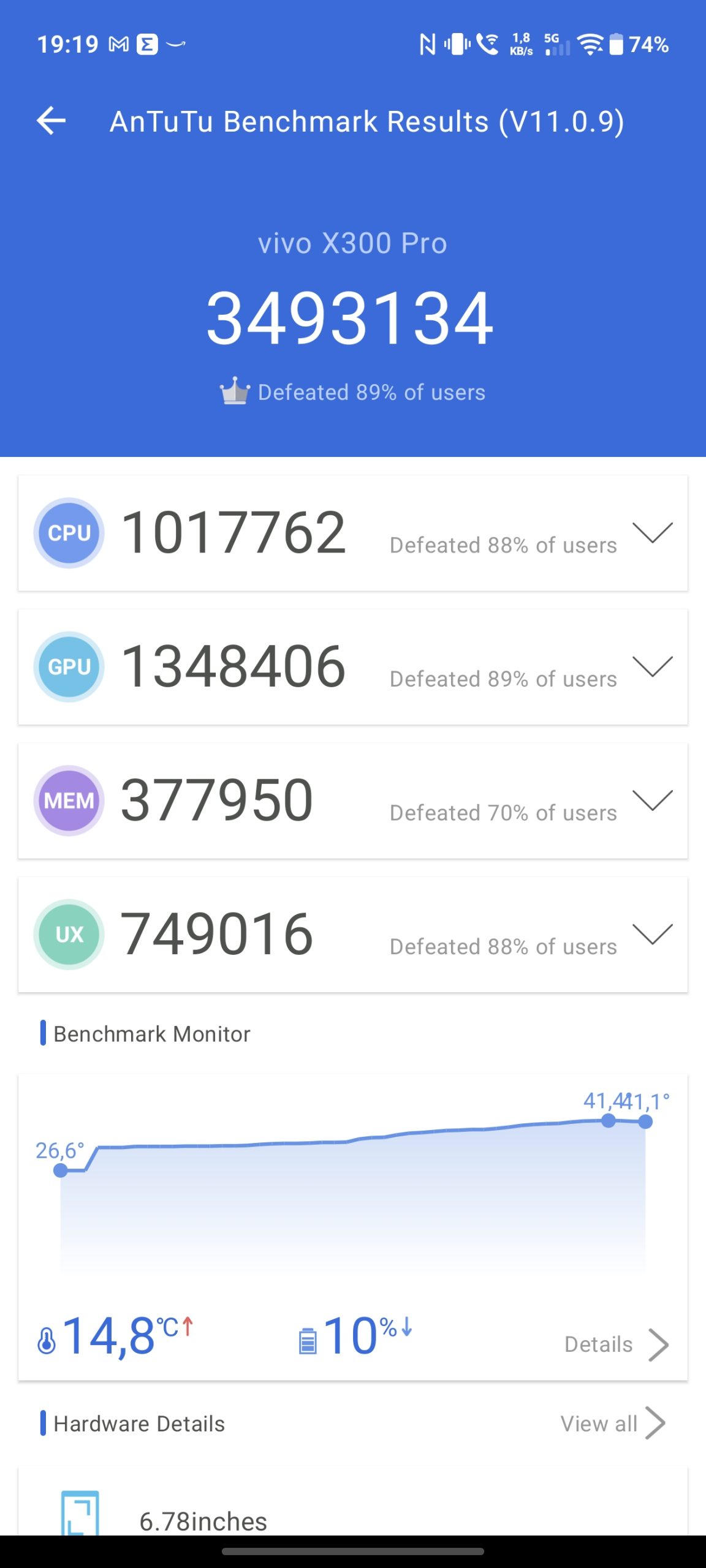Image resolution: width=706 pixels, height=1568 pixels.
Task: Open Benchmark Monitor details
Action: point(615,1344)
